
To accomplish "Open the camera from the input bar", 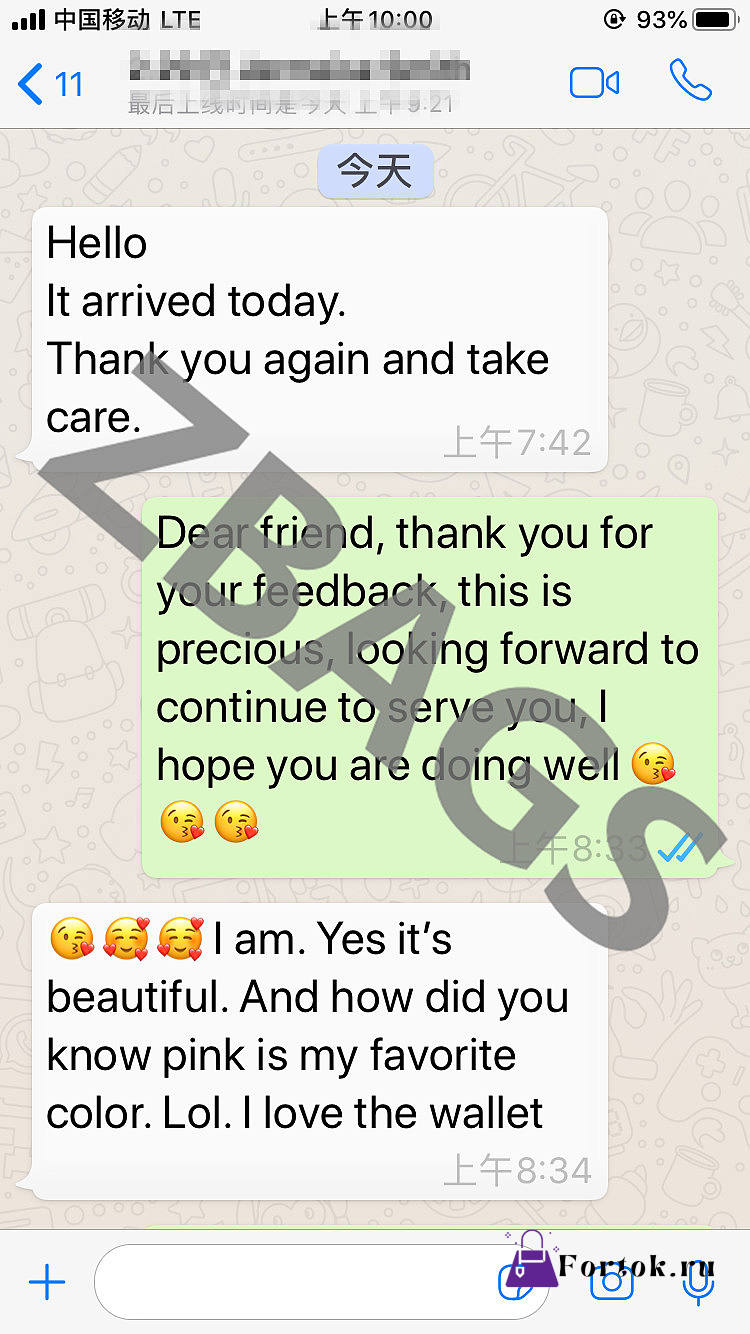I will point(612,1282).
